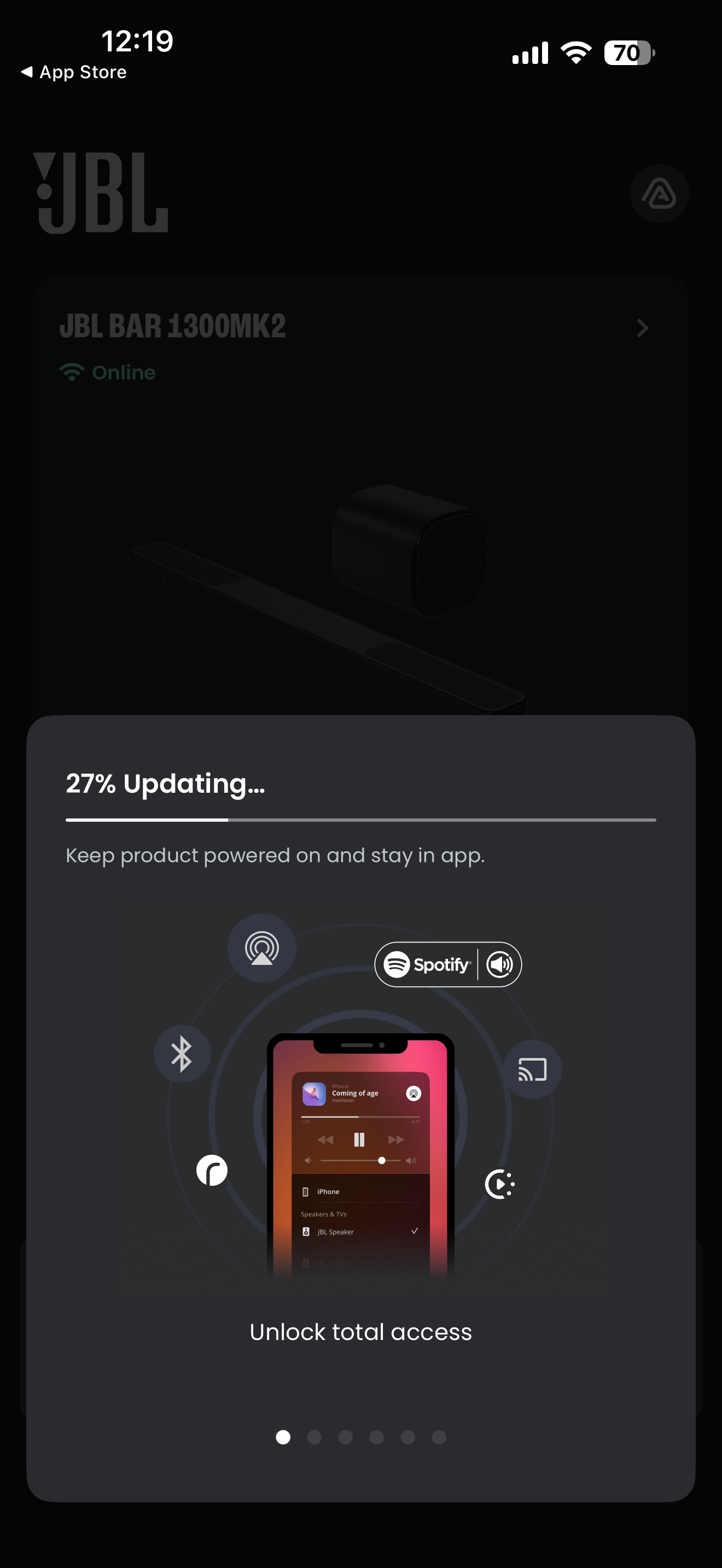Viewport: 722px width, 1568px height.
Task: Return to the App Store
Action: [x=74, y=72]
